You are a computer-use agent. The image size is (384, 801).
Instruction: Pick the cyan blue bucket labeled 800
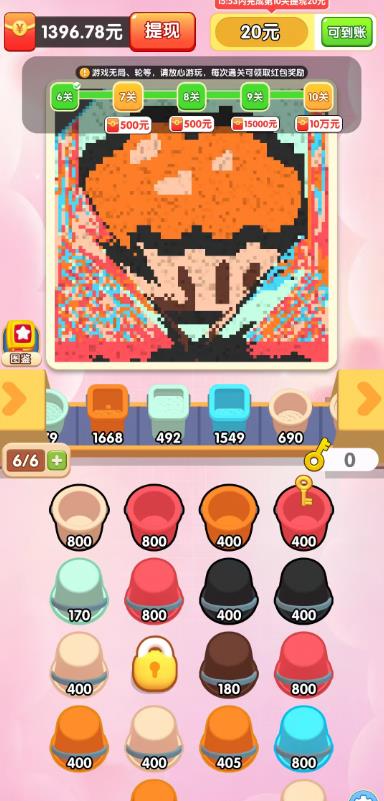pos(304,738)
